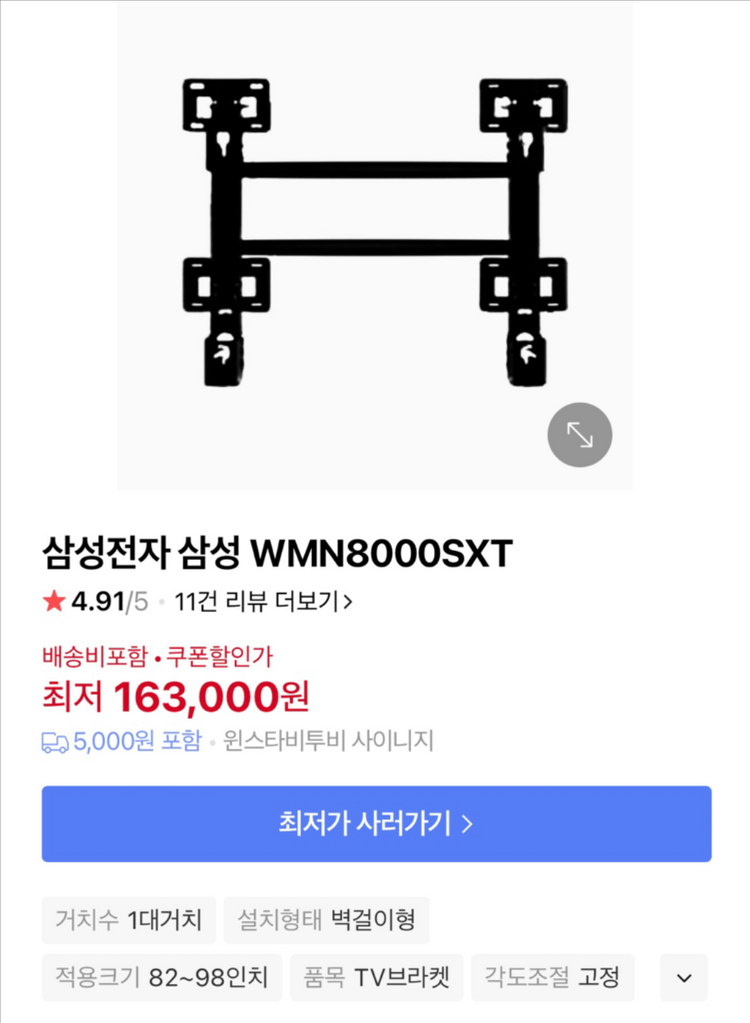Click the delivery truck icon
750x1023 pixels.
coord(53,739)
